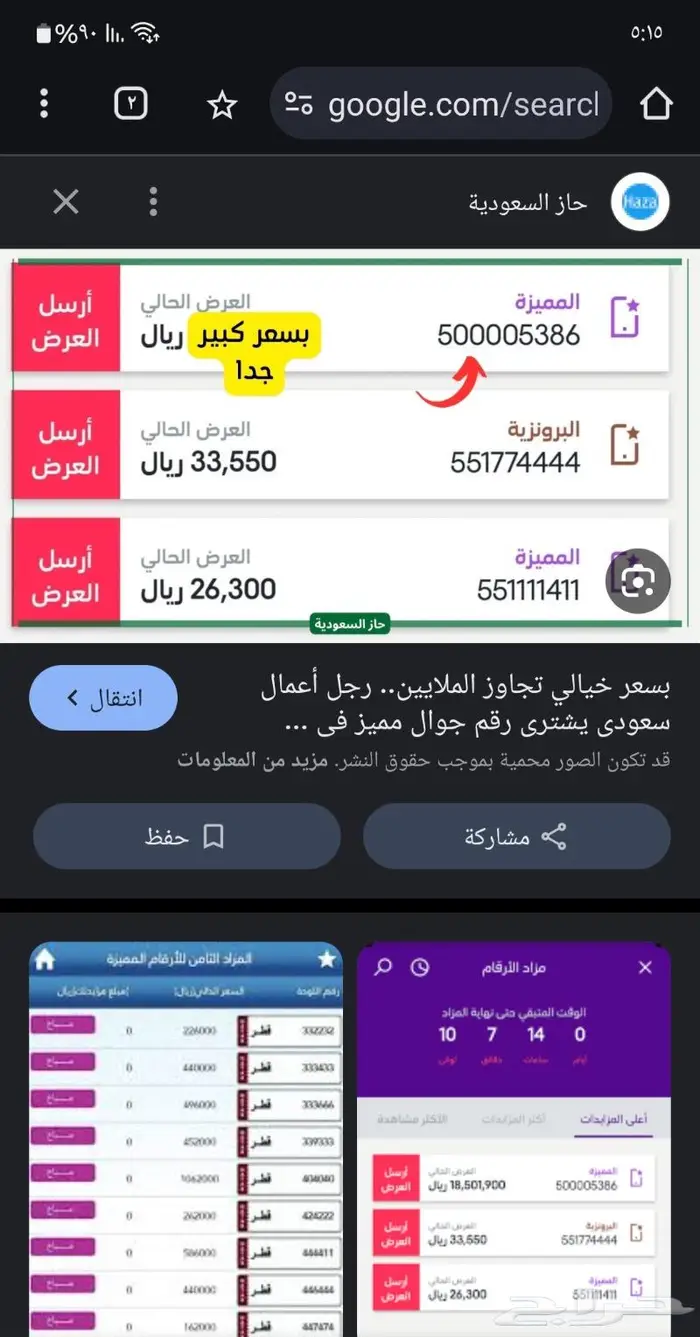Open the purple مزاد الأرقام related image
Screen dimensions: 700x1337
513,1138
